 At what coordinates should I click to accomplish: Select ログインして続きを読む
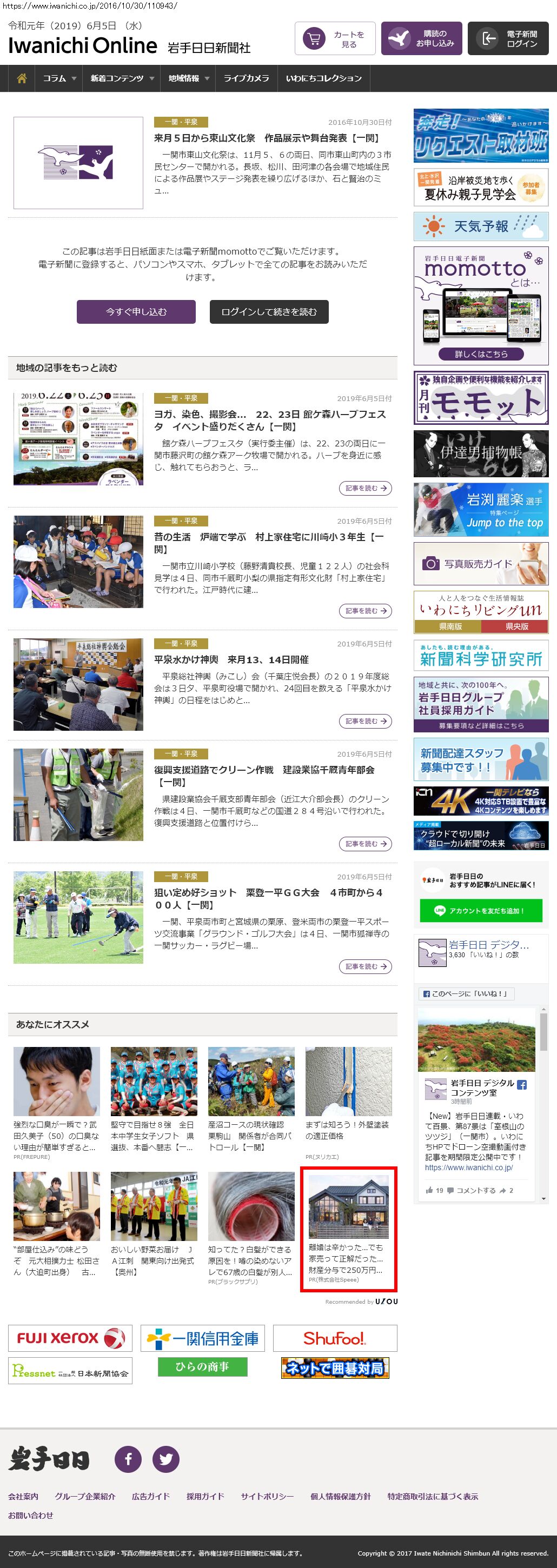tap(268, 312)
